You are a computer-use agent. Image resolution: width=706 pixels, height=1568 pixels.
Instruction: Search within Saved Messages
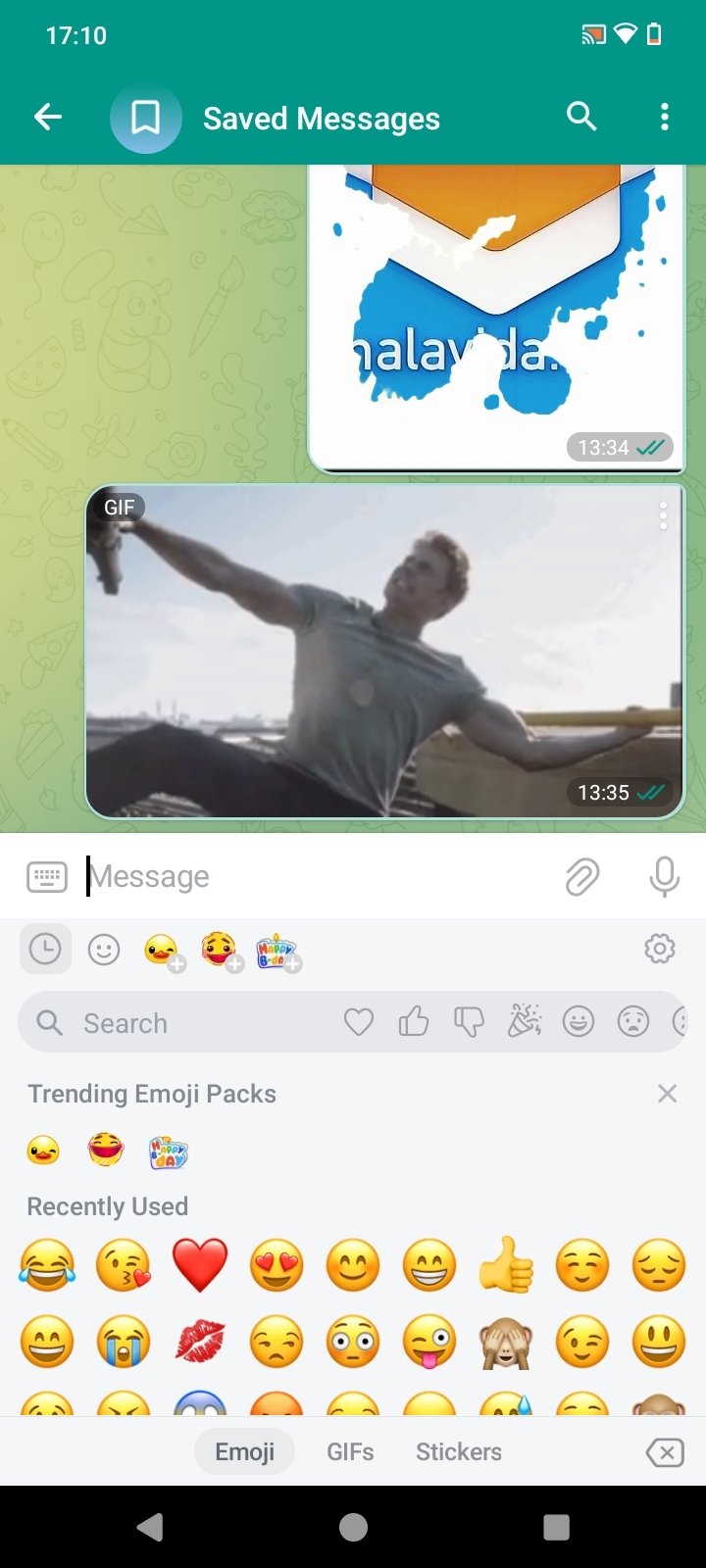coord(581,117)
